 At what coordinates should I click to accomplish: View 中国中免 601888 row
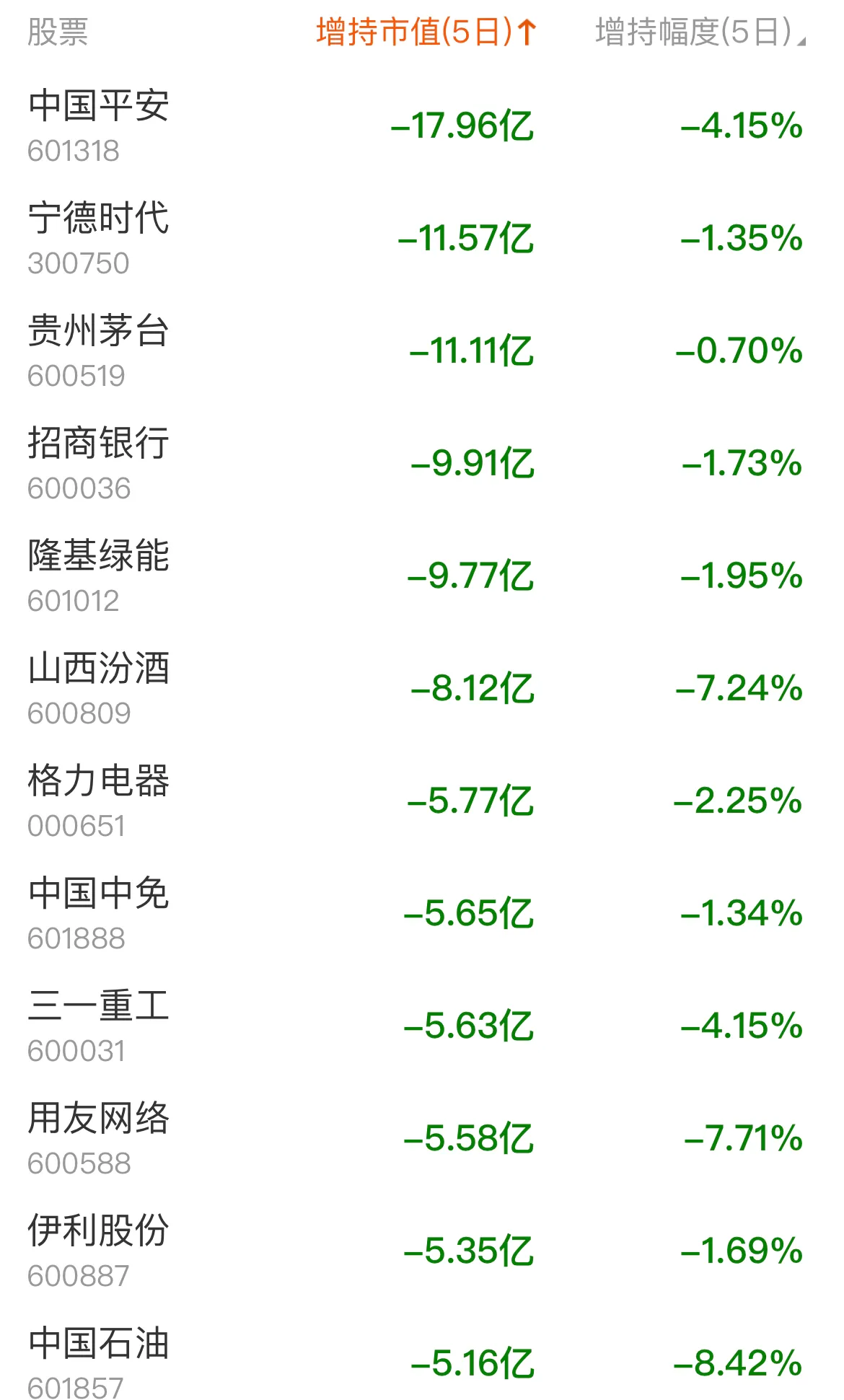(422, 914)
